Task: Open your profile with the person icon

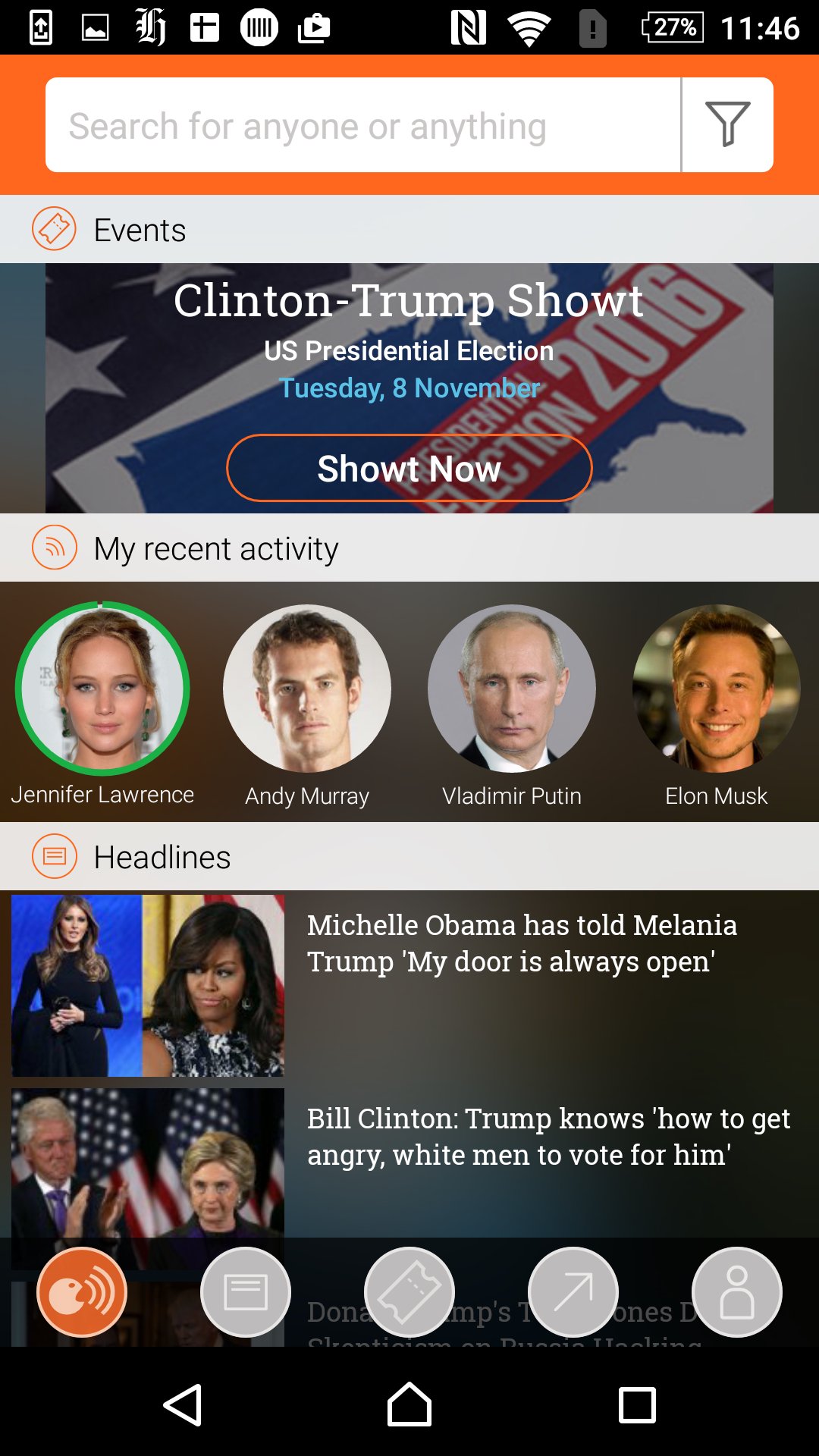Action: point(737,1291)
